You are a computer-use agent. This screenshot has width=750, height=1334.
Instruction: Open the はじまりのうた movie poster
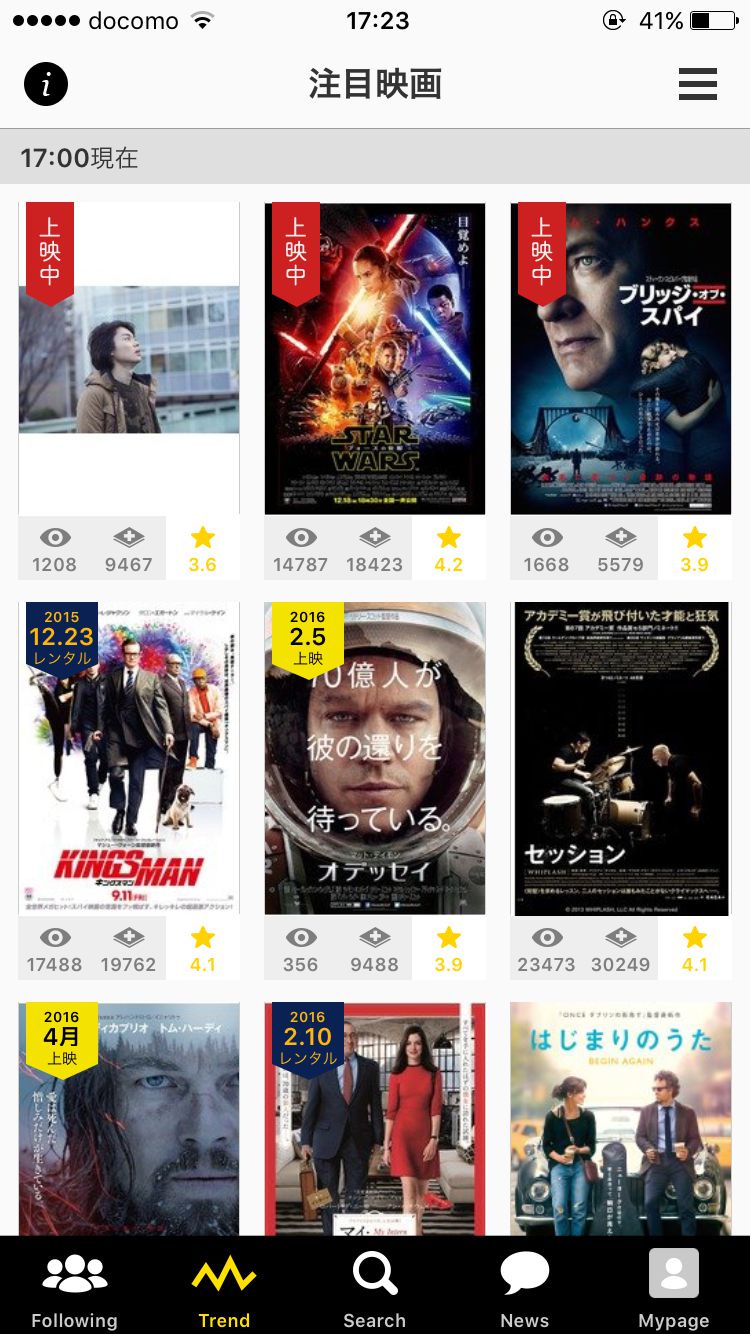pyautogui.click(x=621, y=1118)
